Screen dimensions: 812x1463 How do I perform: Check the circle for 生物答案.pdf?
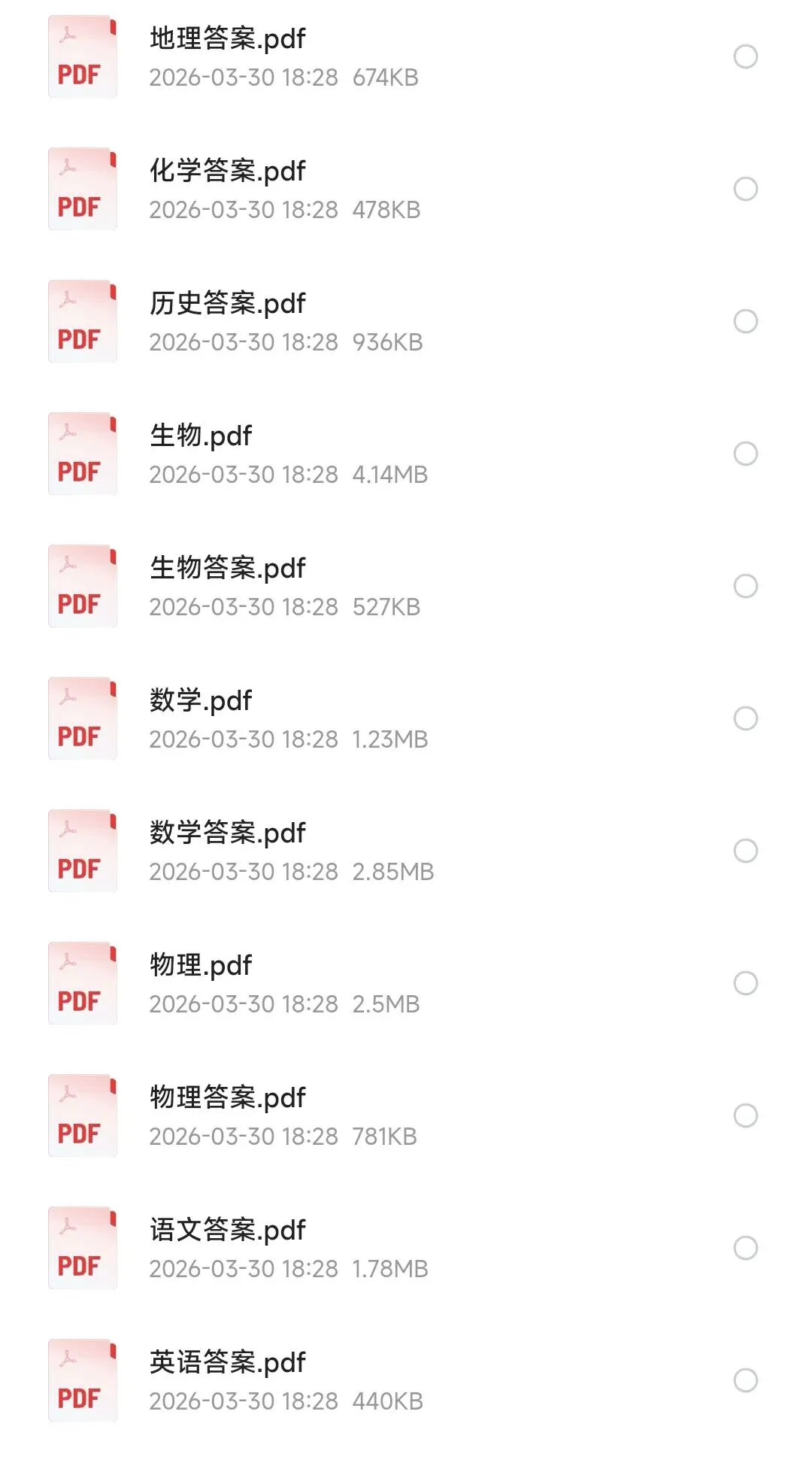click(745, 586)
